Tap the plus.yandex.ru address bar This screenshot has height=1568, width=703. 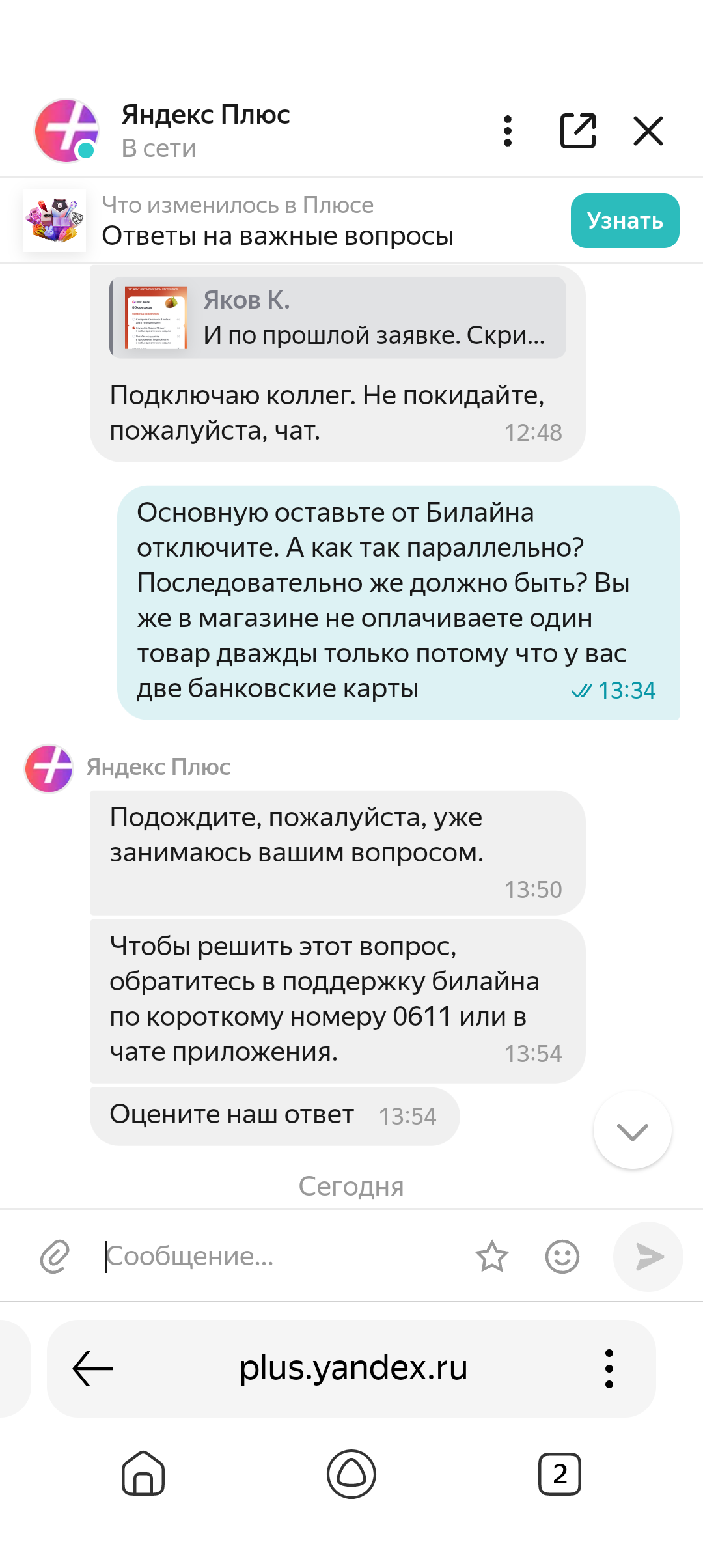[353, 1368]
